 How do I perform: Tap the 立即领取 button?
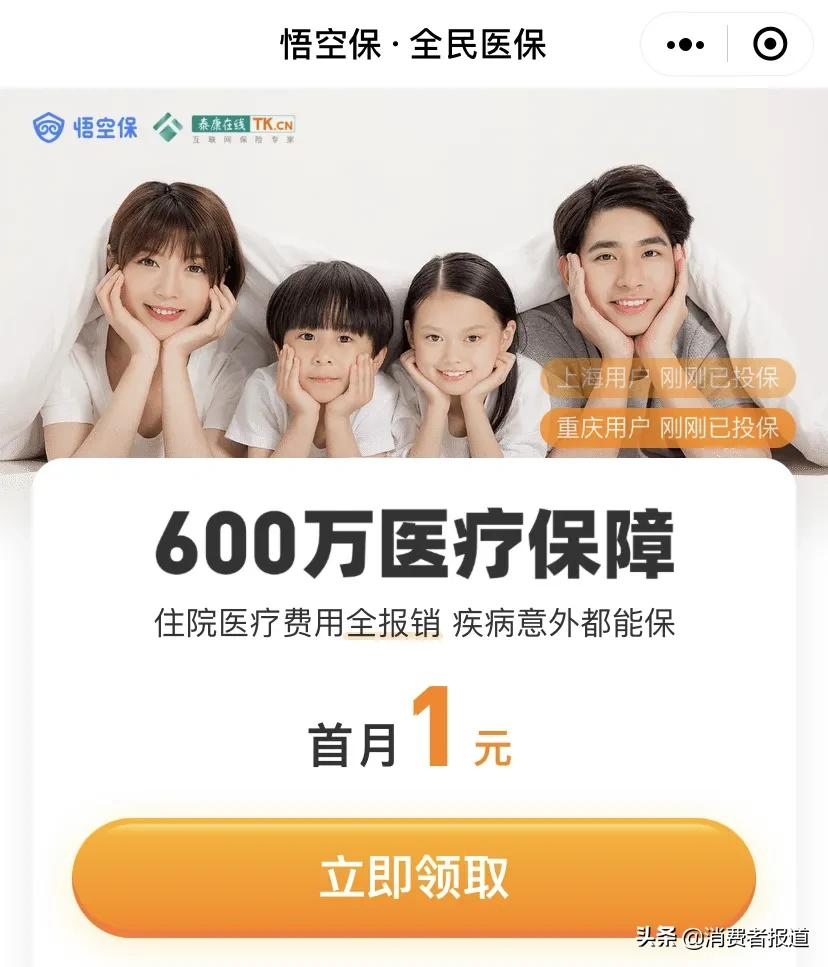[414, 878]
